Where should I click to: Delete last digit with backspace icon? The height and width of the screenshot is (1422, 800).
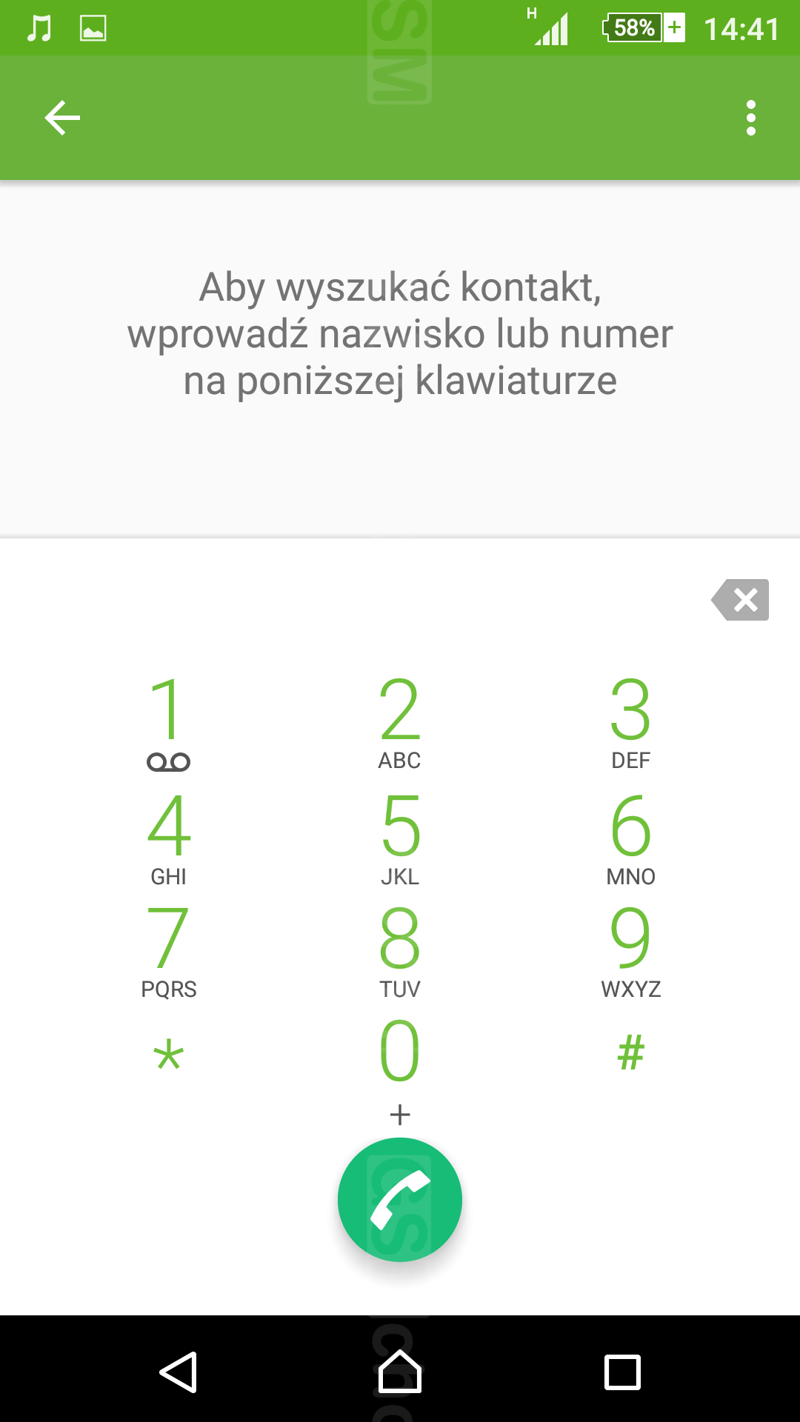(x=741, y=600)
